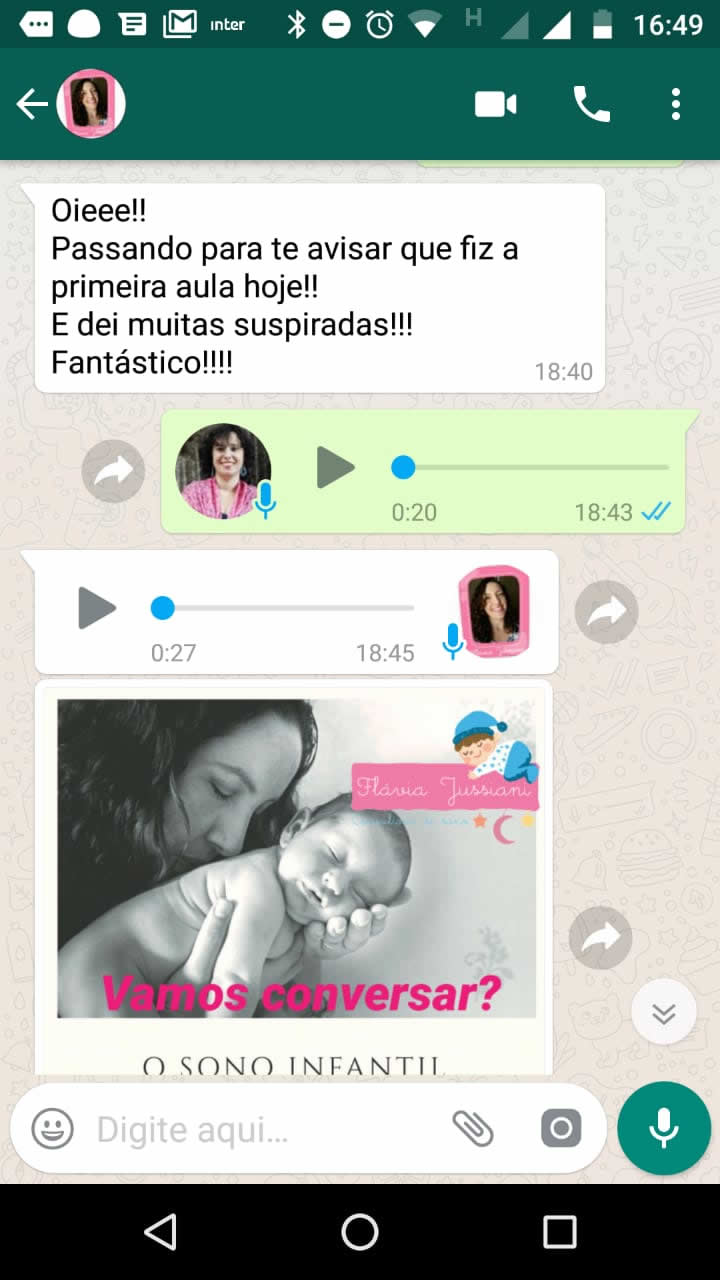Play the 0:27 voice message

(97, 608)
